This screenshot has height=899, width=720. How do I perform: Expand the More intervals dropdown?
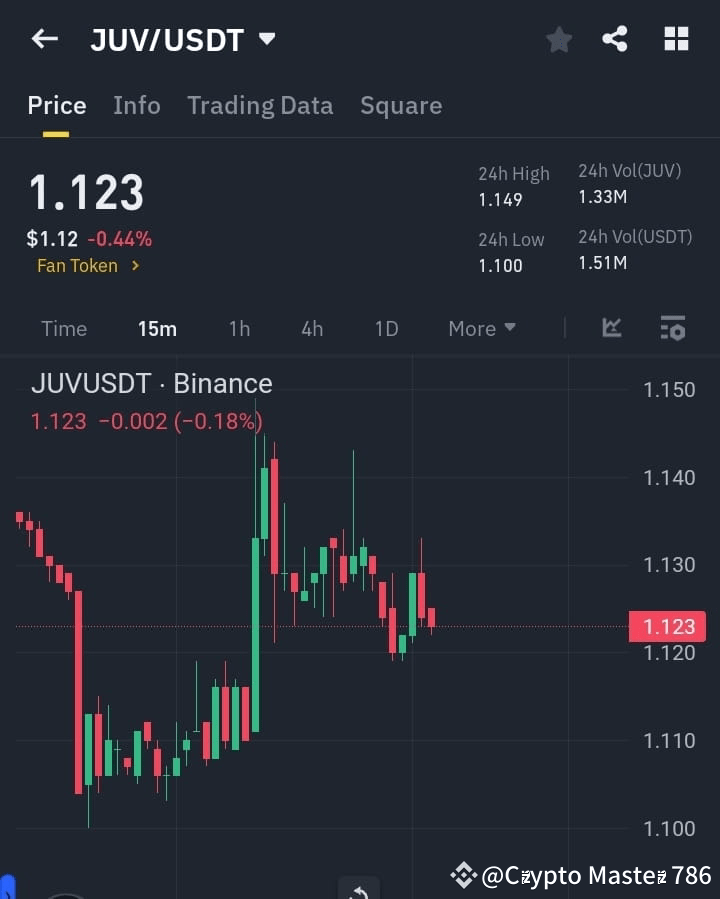point(481,328)
